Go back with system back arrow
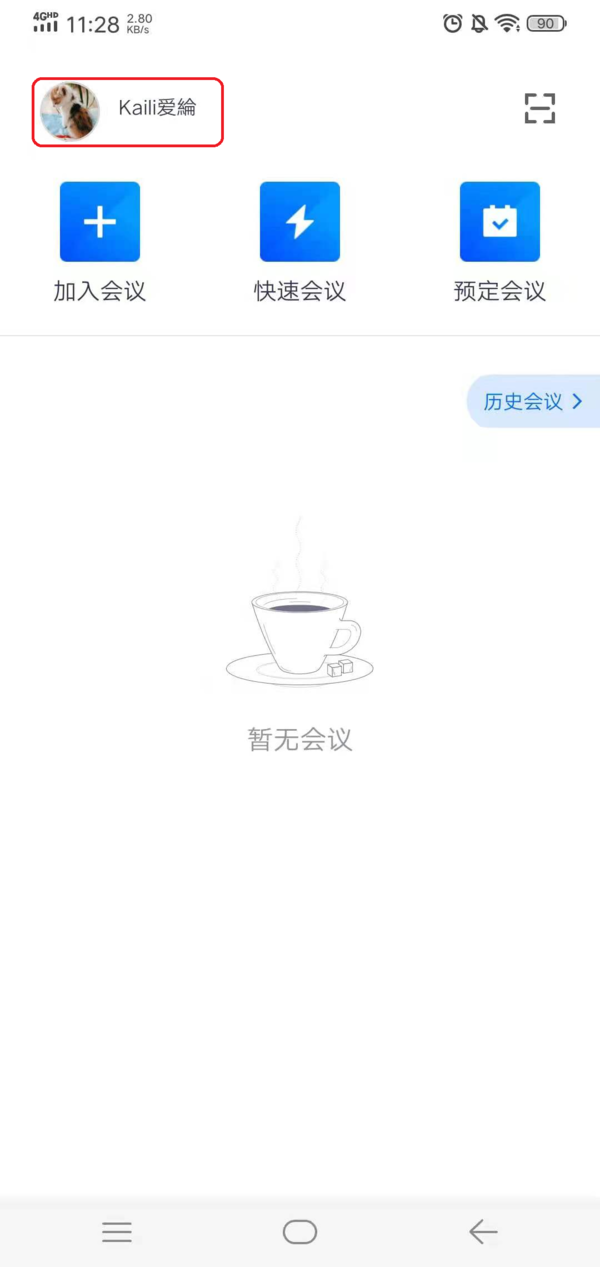Image resolution: width=600 pixels, height=1267 pixels. pyautogui.click(x=483, y=1232)
